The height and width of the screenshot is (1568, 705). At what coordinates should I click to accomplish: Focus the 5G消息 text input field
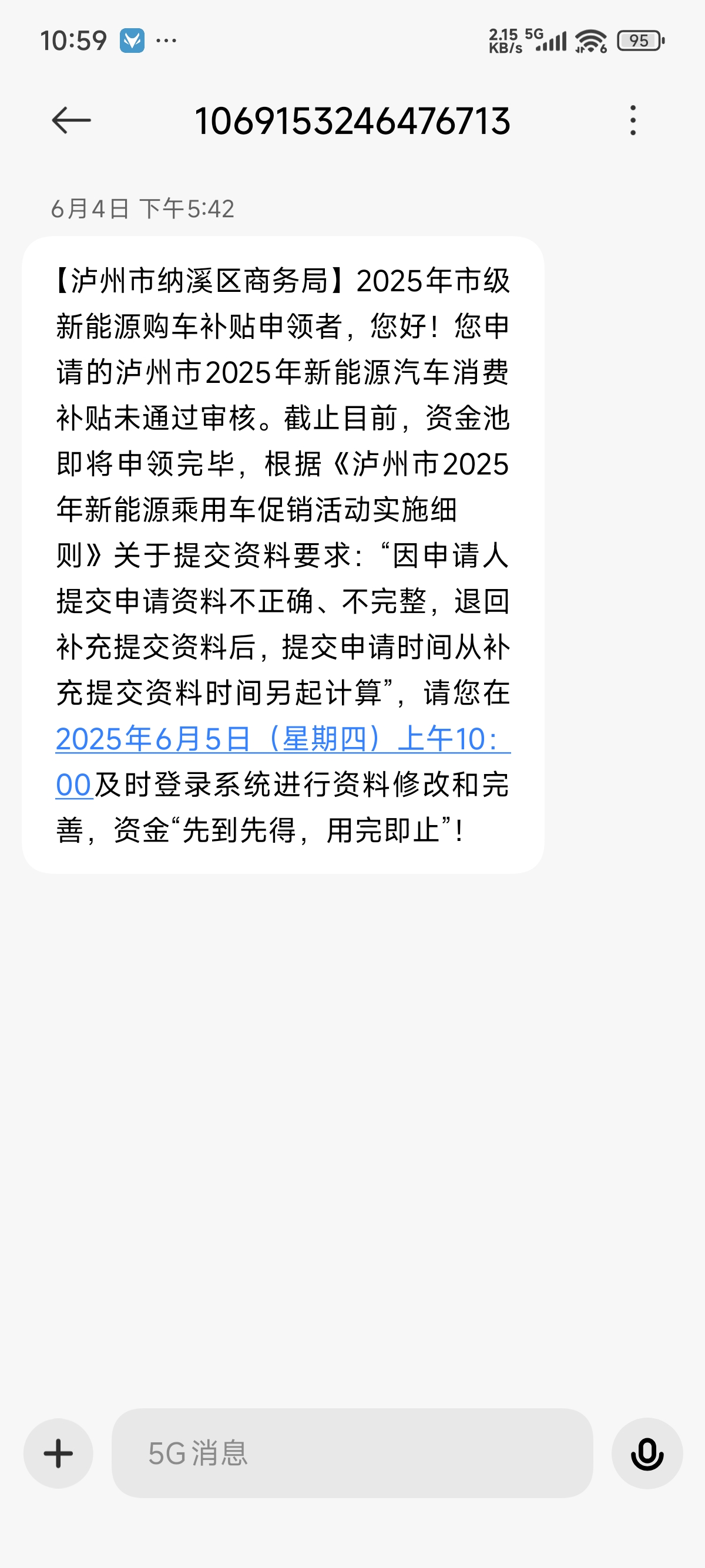coord(352,1453)
